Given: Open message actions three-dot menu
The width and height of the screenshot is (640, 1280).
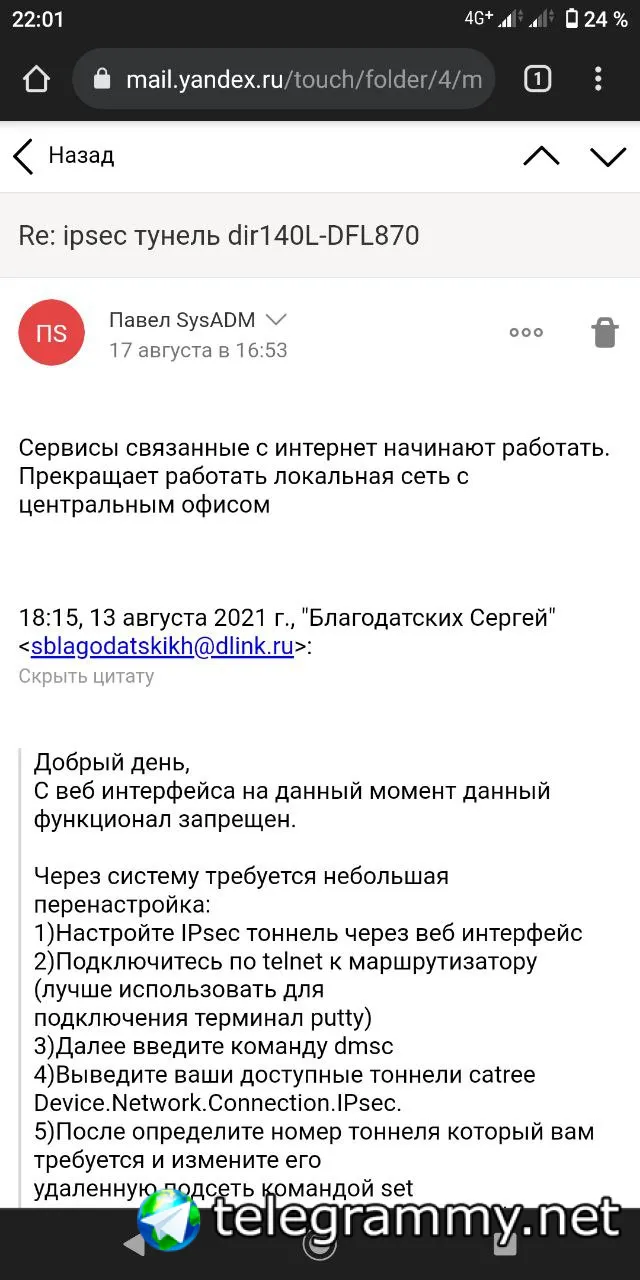Looking at the screenshot, I should [x=526, y=333].
